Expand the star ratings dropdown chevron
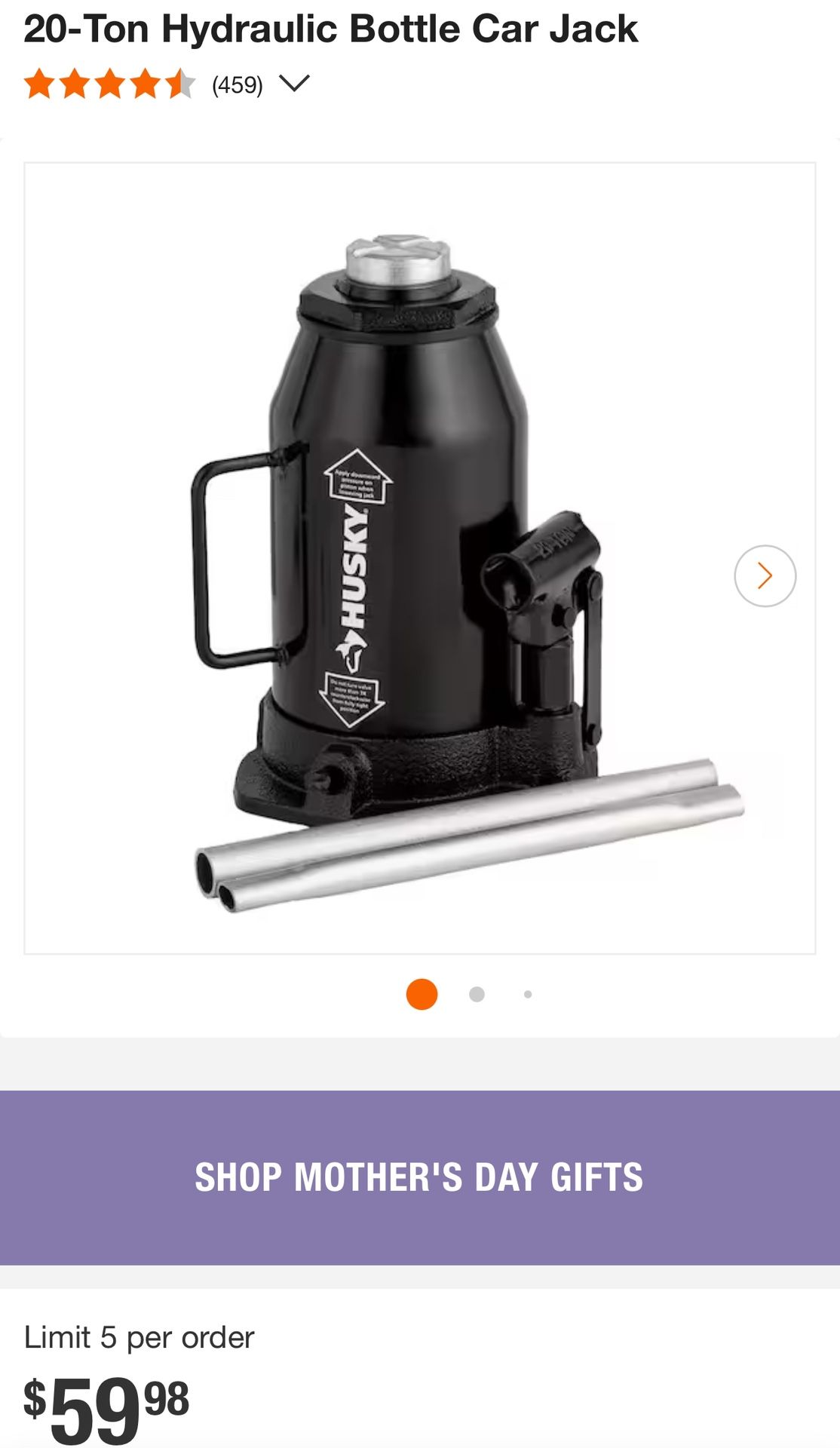 [x=294, y=83]
